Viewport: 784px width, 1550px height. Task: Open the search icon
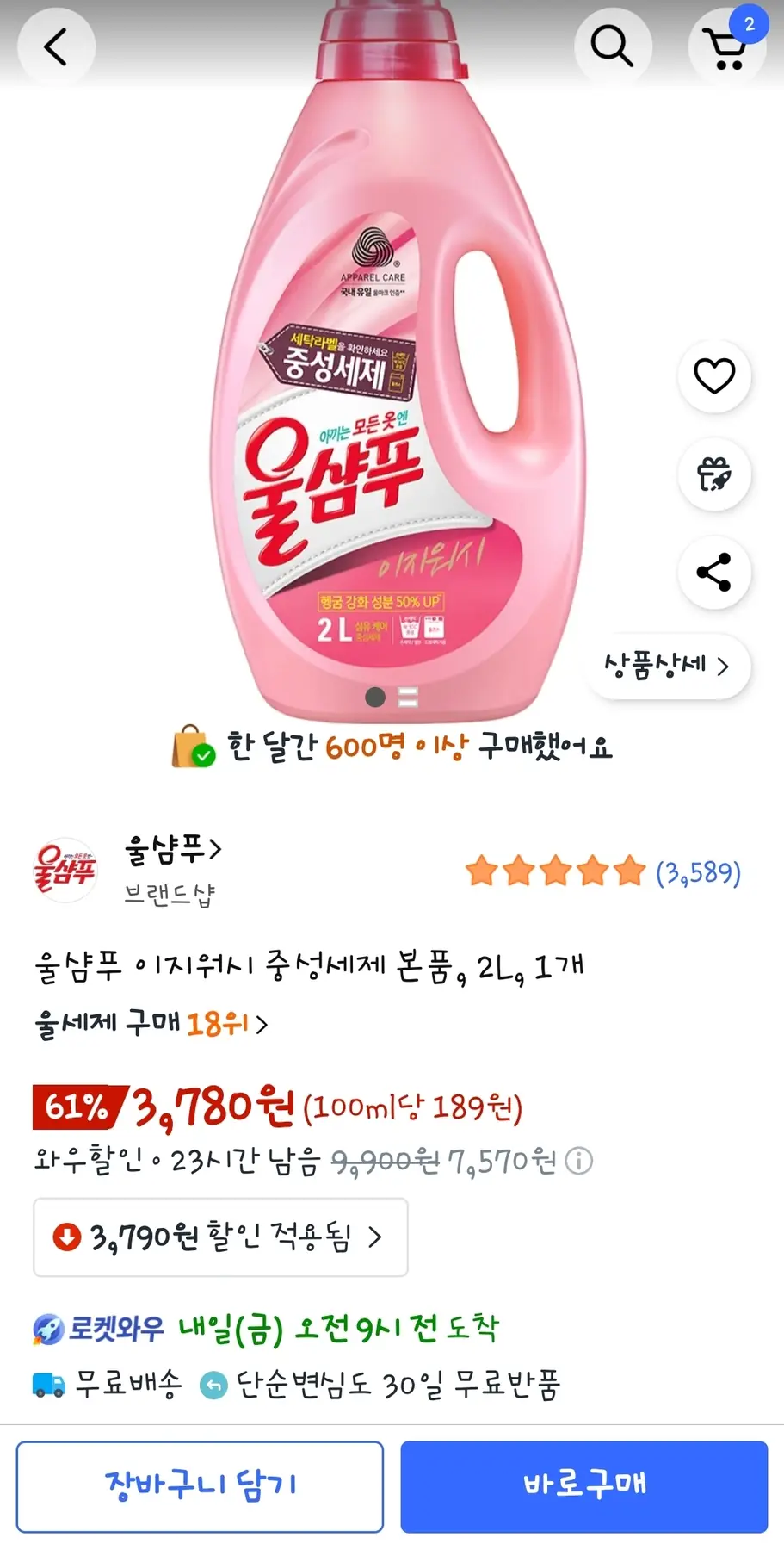pyautogui.click(x=612, y=46)
